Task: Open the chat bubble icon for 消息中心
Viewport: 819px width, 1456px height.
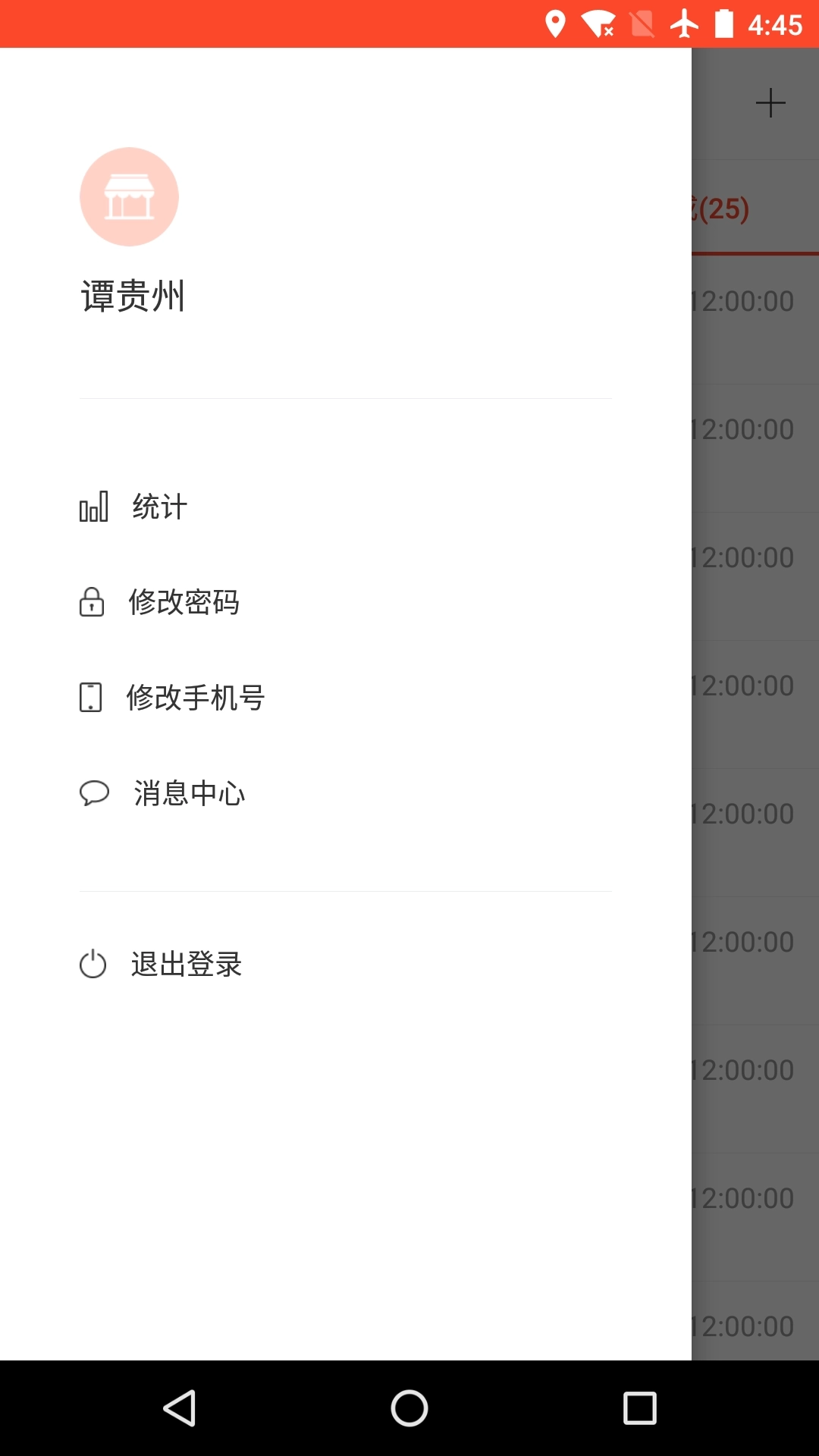Action: pyautogui.click(x=93, y=793)
